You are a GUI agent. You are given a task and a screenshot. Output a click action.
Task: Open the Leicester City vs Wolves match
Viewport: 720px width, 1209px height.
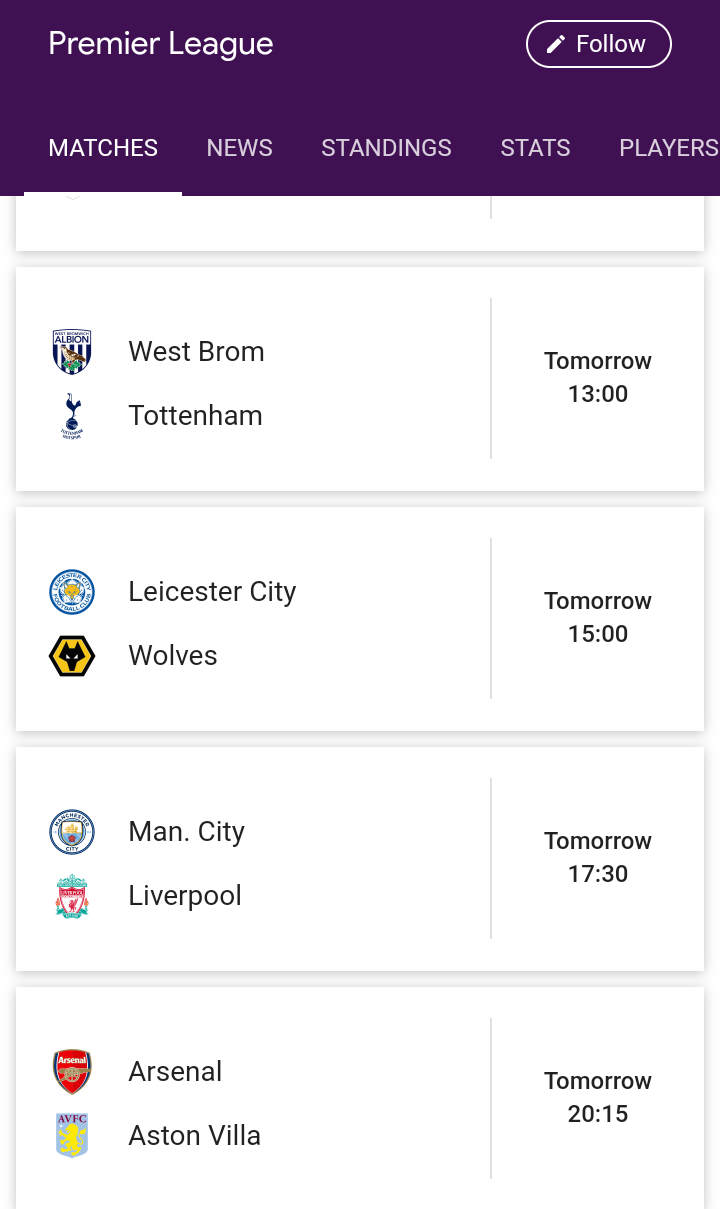pos(360,619)
